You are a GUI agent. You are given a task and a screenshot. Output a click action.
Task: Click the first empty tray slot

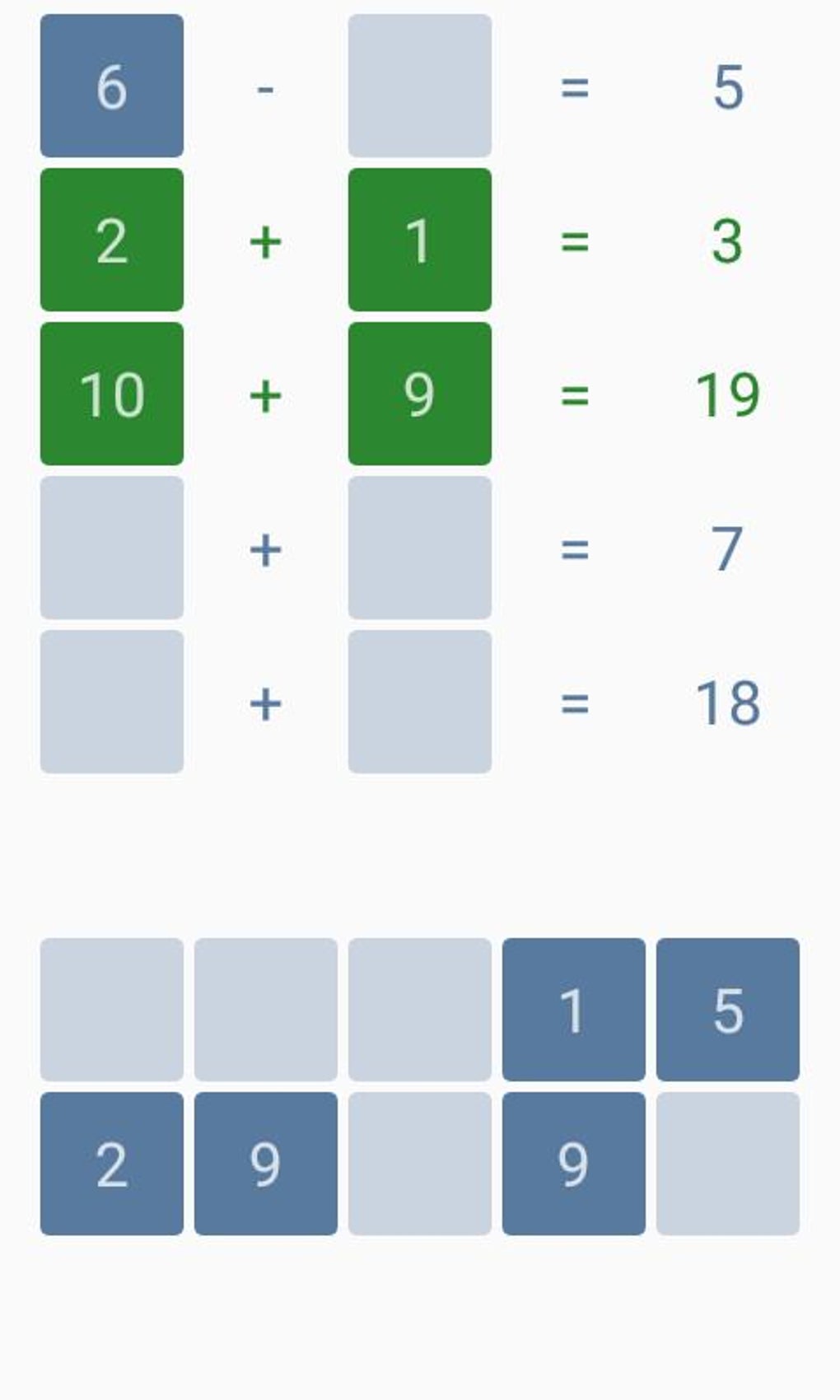click(x=112, y=1006)
